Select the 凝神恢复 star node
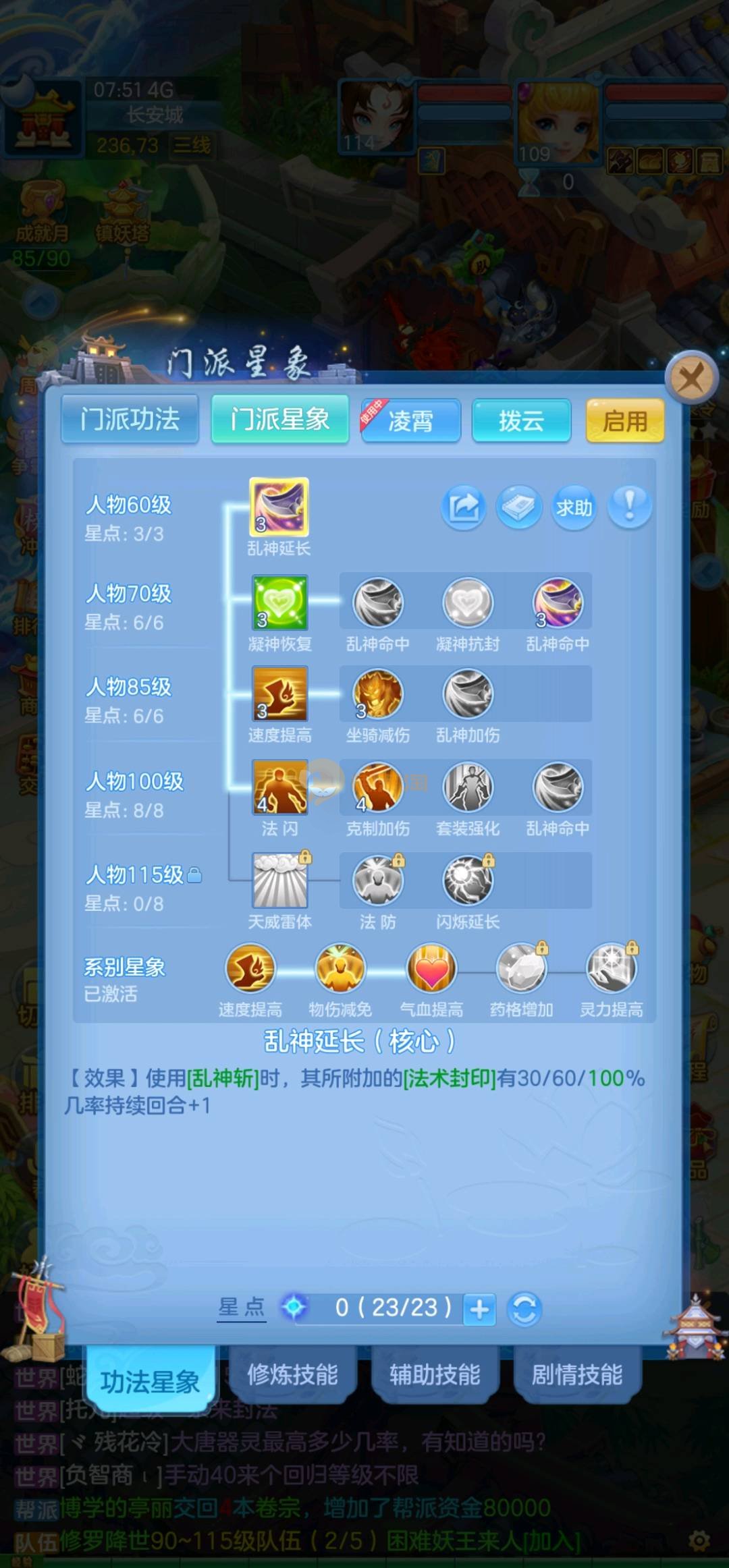729x1568 pixels. tap(279, 603)
